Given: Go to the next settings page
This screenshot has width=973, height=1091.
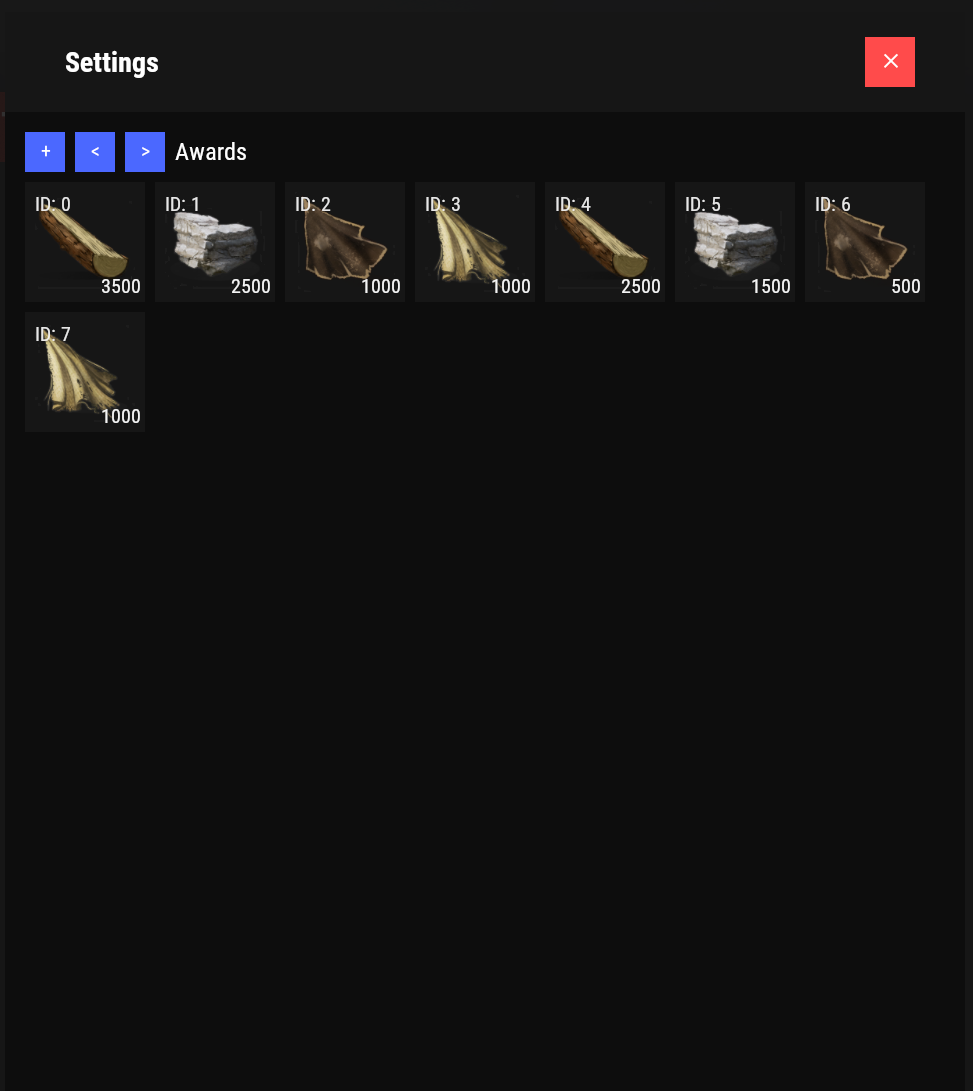Looking at the screenshot, I should [x=145, y=152].
